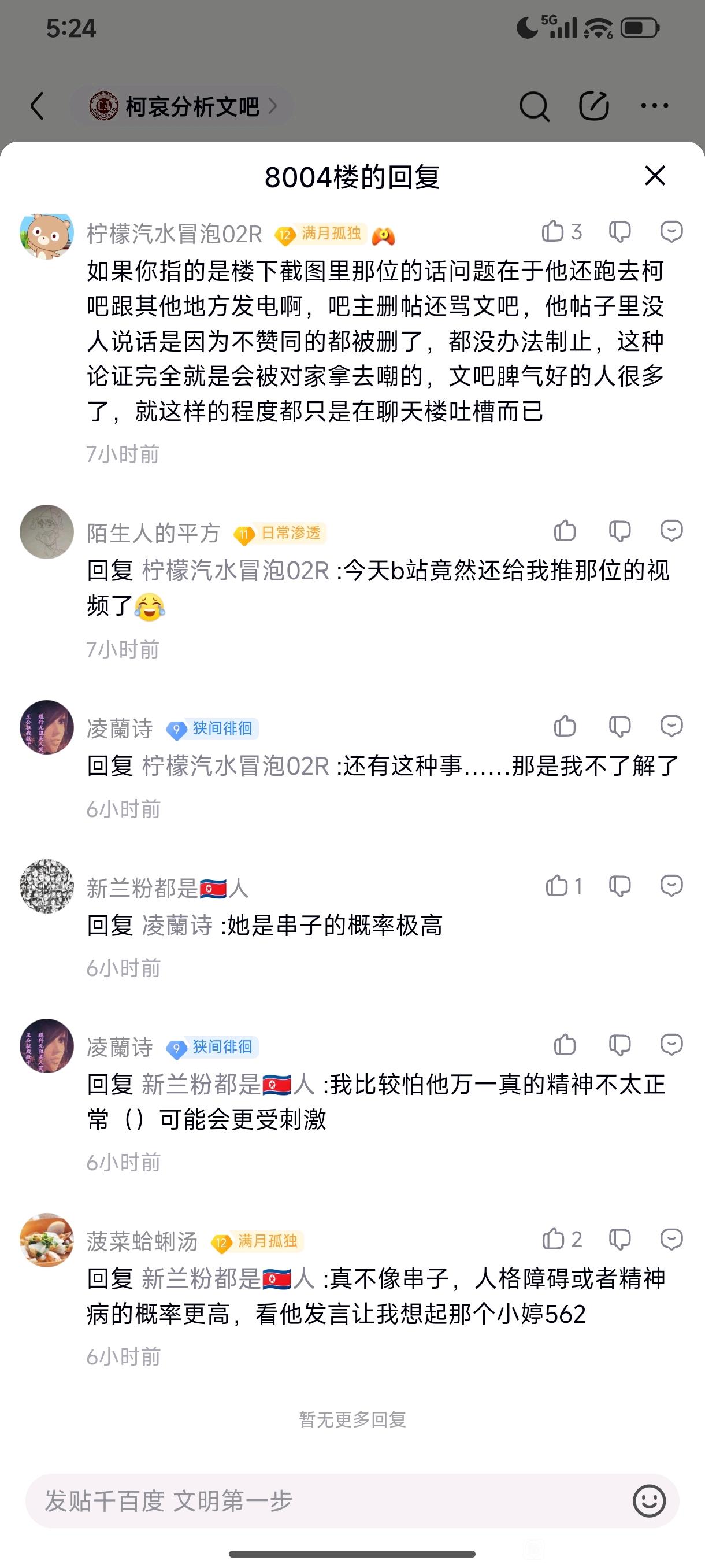Viewport: 705px width, 1568px height.
Task: Open the emoji picker in reply bar
Action: 649,1500
